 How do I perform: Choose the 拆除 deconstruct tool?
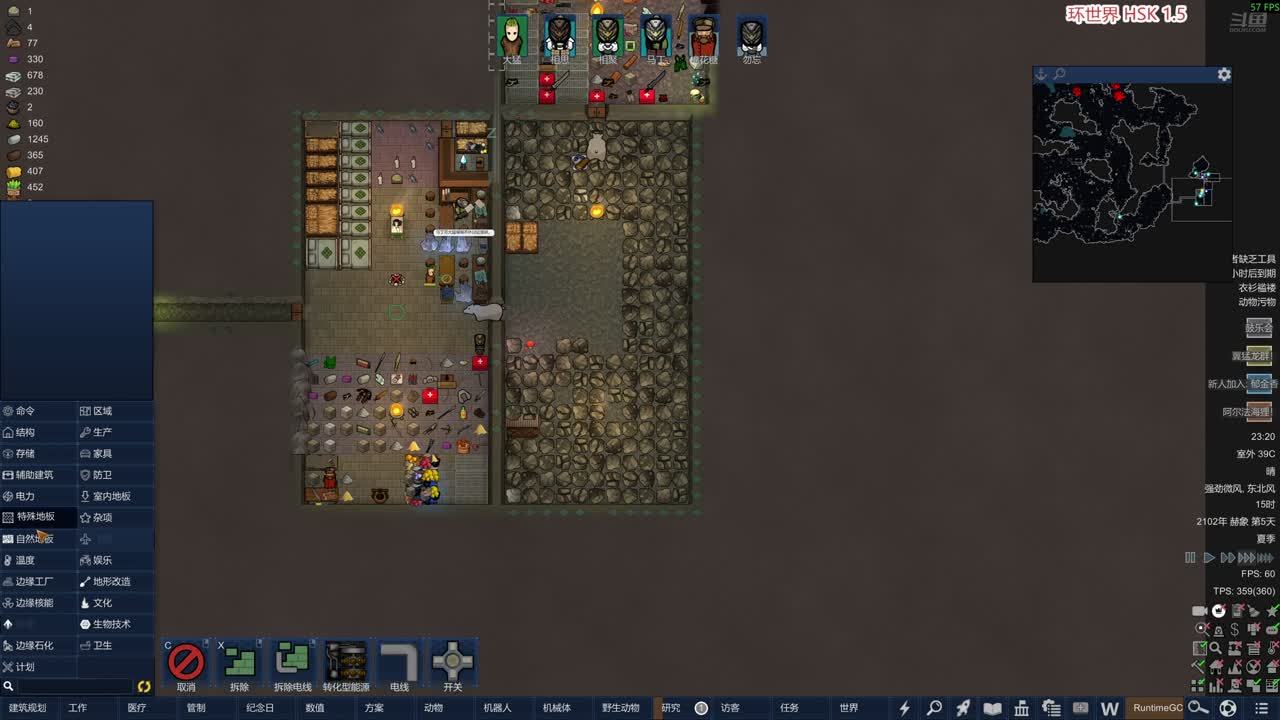coord(239,662)
